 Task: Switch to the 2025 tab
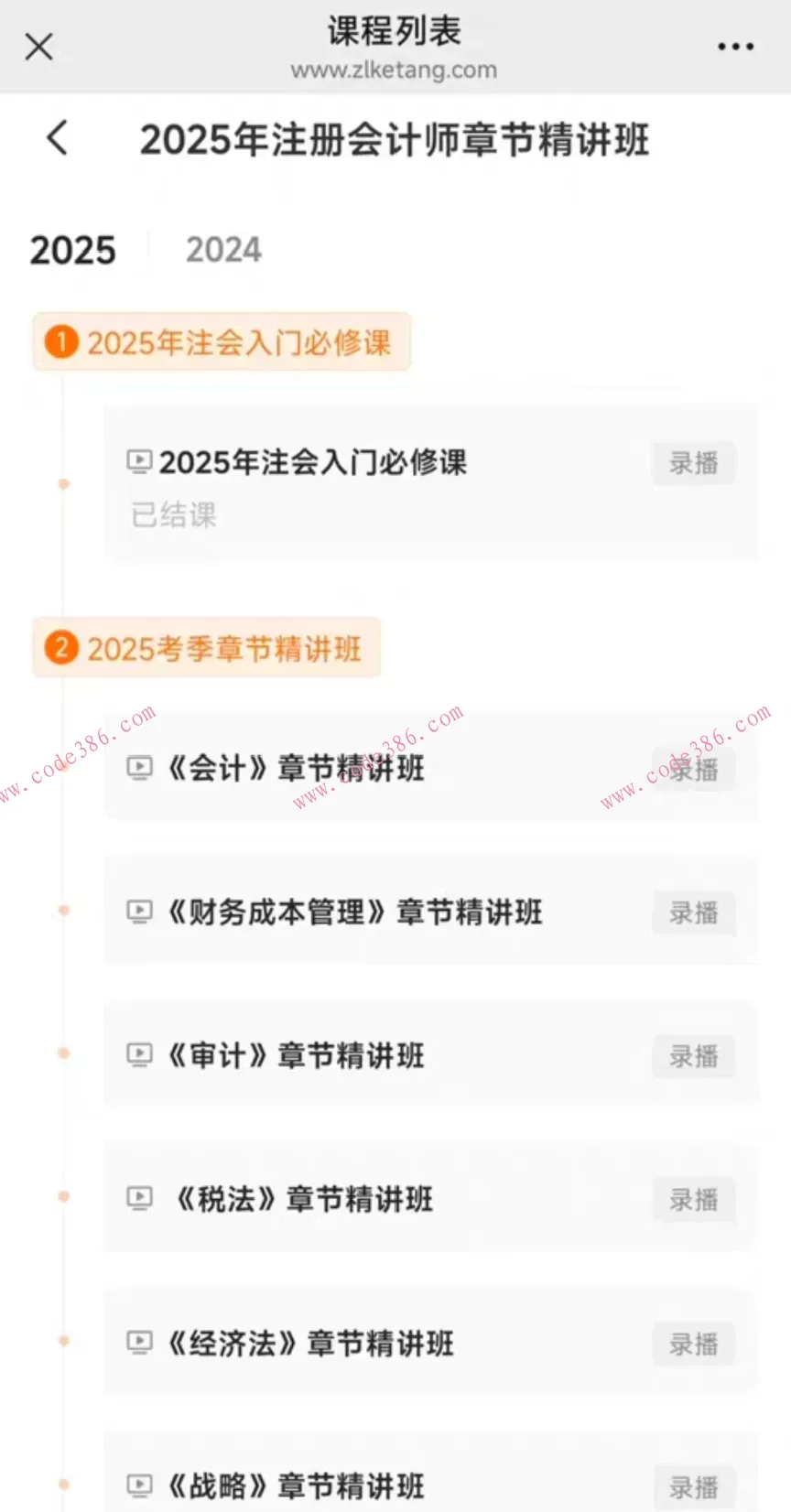(73, 249)
